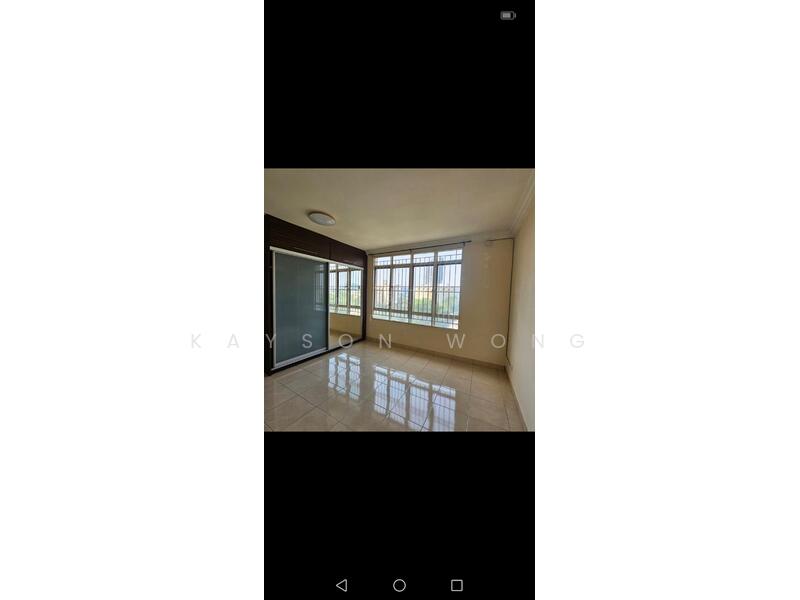This screenshot has height=600, width=800.
Task: Go back using the navigation bar arrow
Action: pos(341,585)
